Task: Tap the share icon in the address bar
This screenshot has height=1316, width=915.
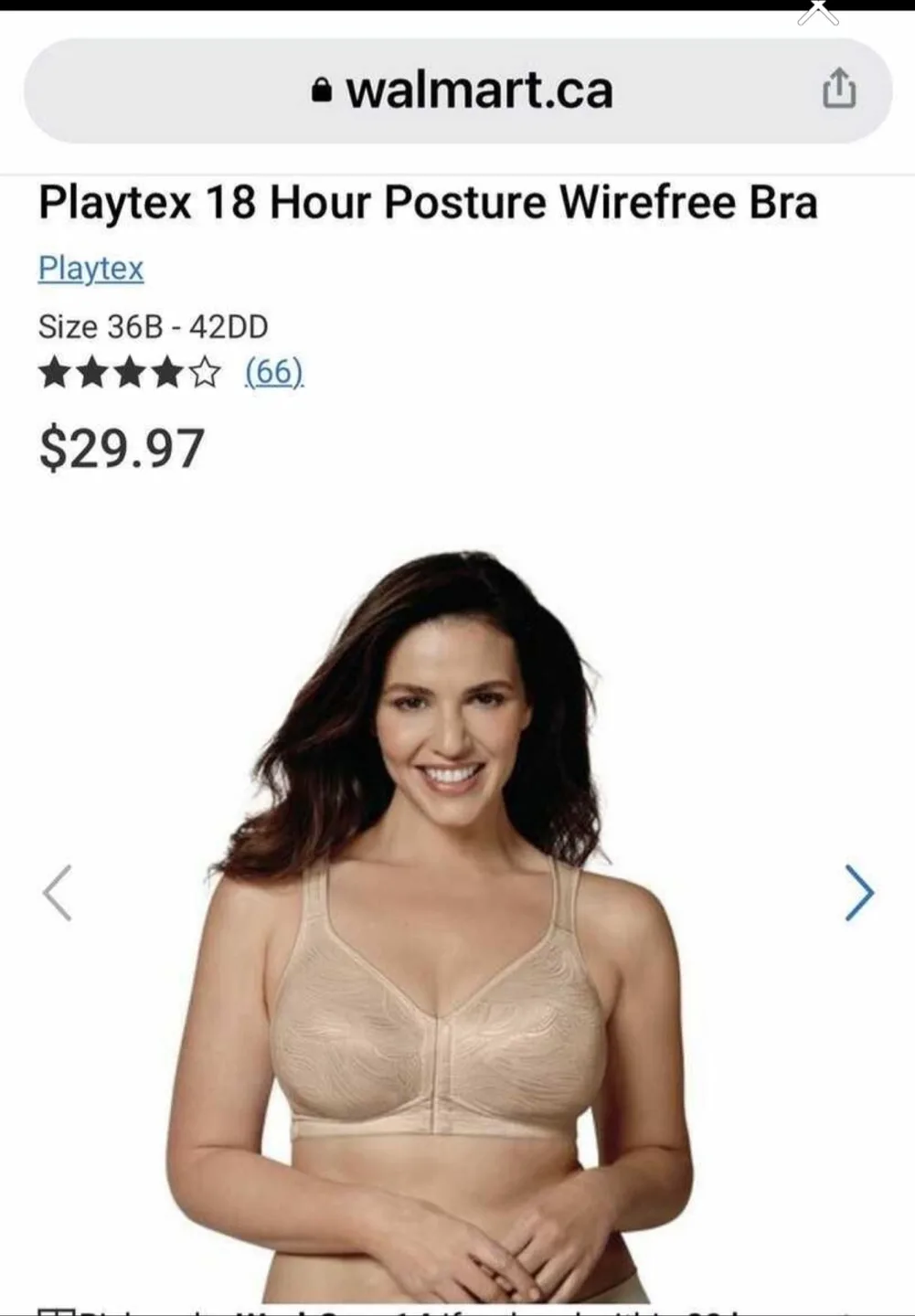Action: click(839, 89)
